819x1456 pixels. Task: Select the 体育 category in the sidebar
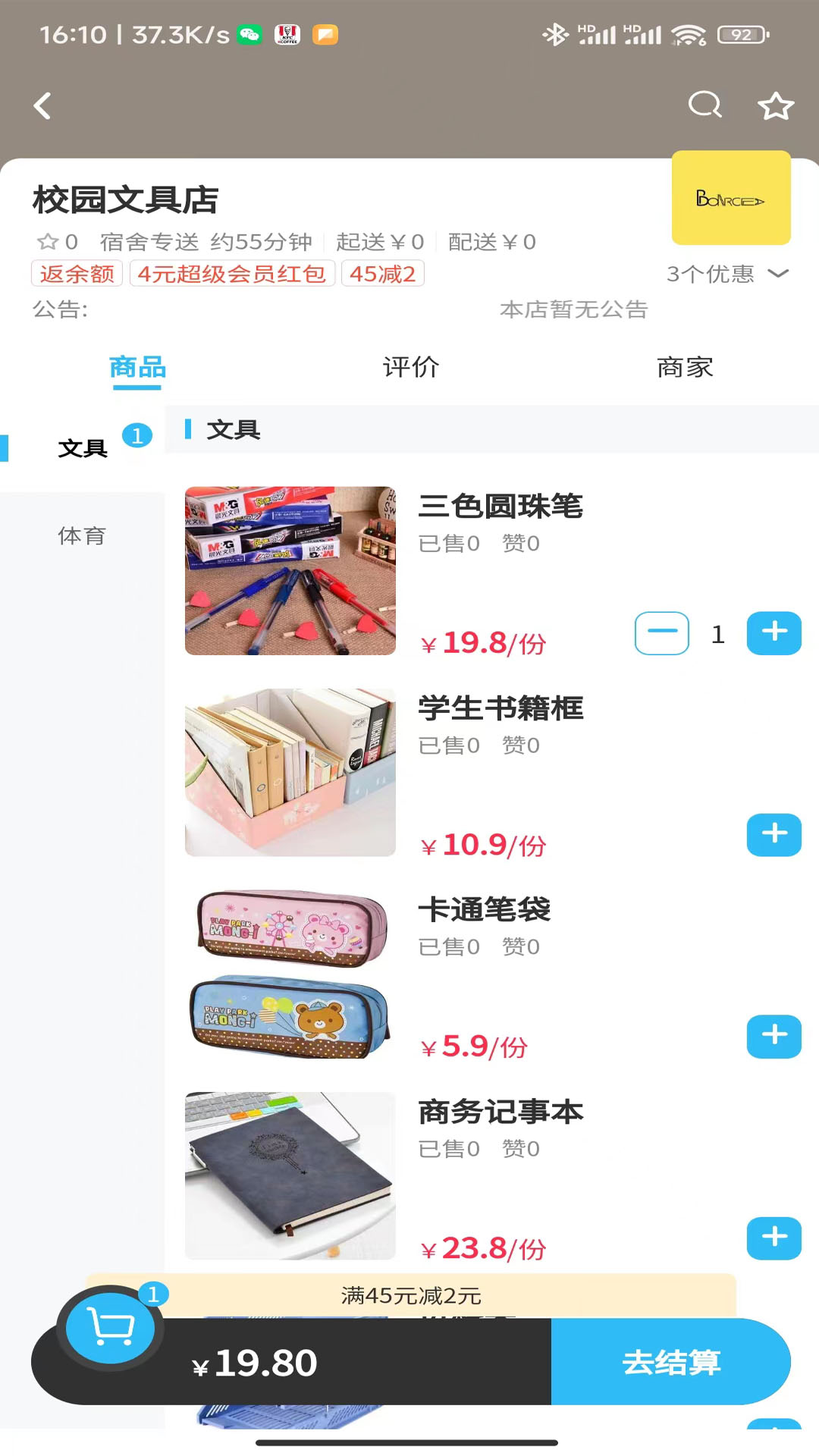click(83, 536)
